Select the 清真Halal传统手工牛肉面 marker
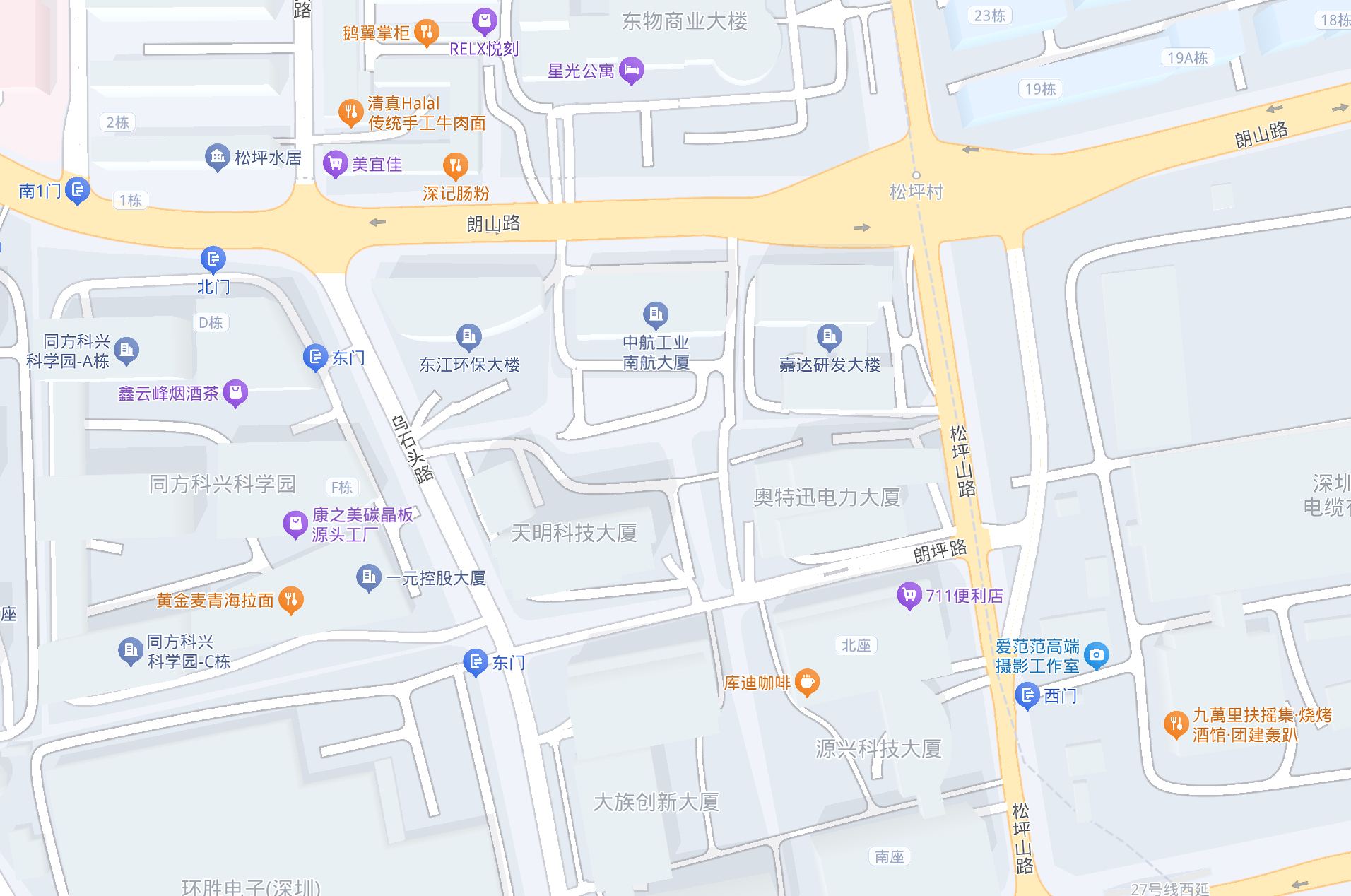Viewport: 1351px width, 896px height. 350,112
